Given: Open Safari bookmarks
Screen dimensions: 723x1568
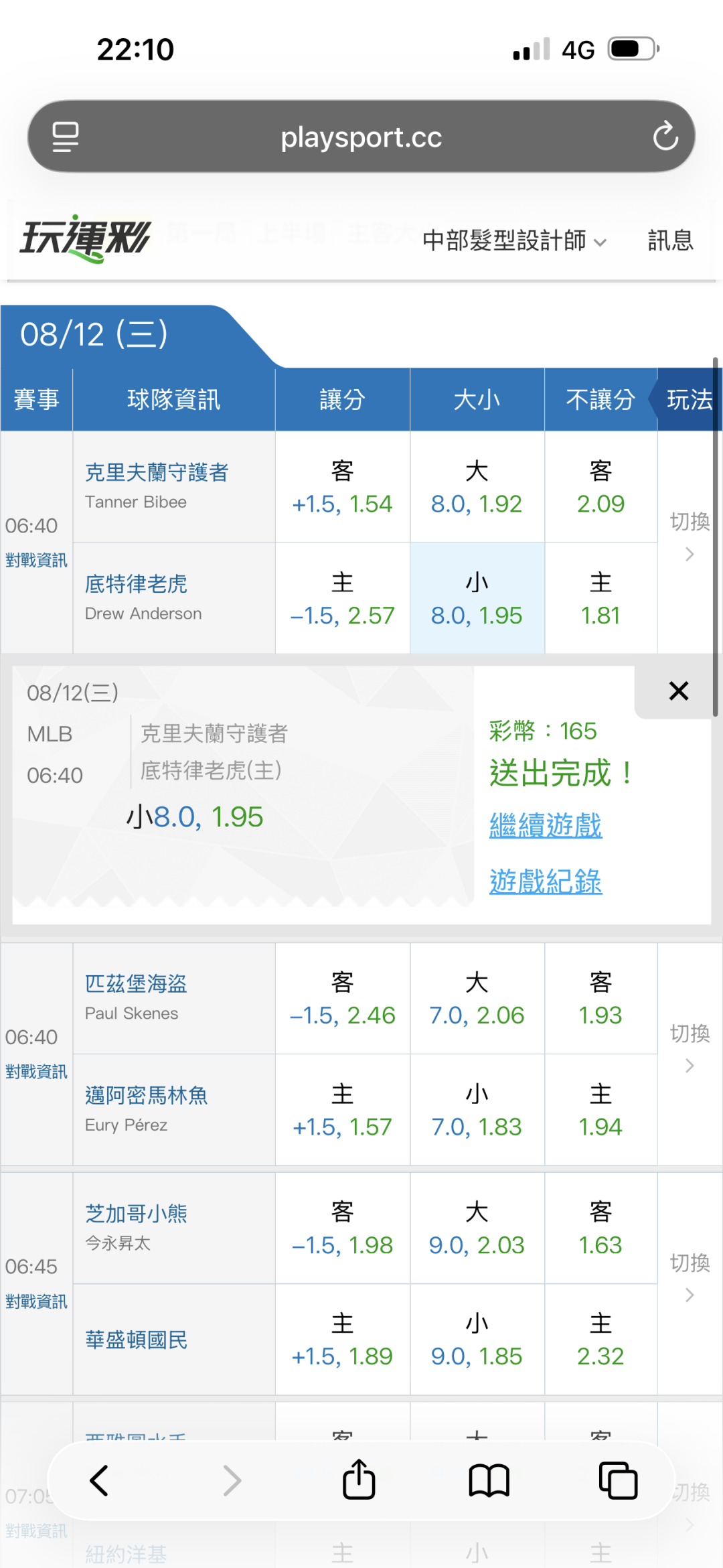Looking at the screenshot, I should click(x=489, y=1480).
